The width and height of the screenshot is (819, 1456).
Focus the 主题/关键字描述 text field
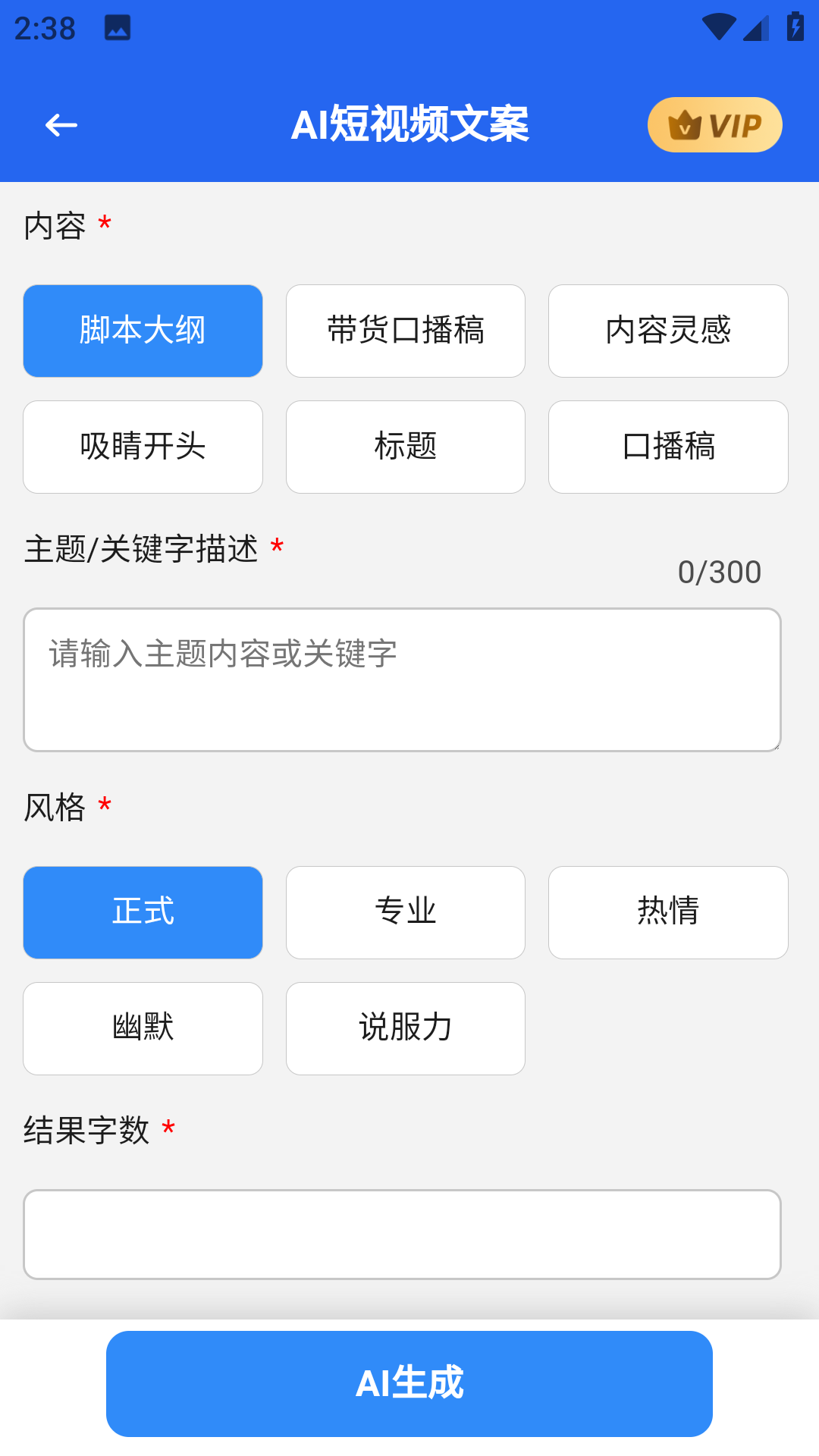tap(402, 679)
